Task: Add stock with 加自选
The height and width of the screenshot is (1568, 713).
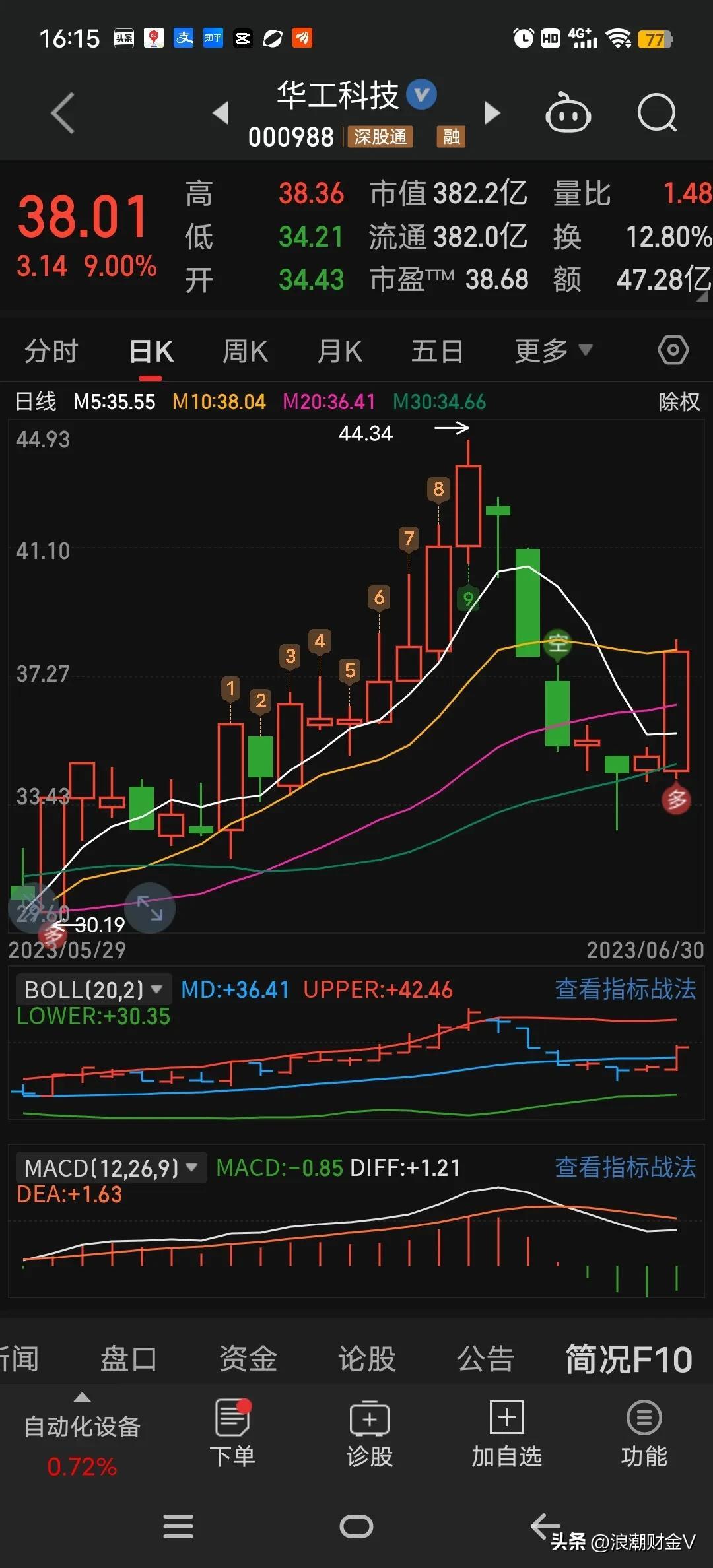Action: click(x=506, y=1433)
